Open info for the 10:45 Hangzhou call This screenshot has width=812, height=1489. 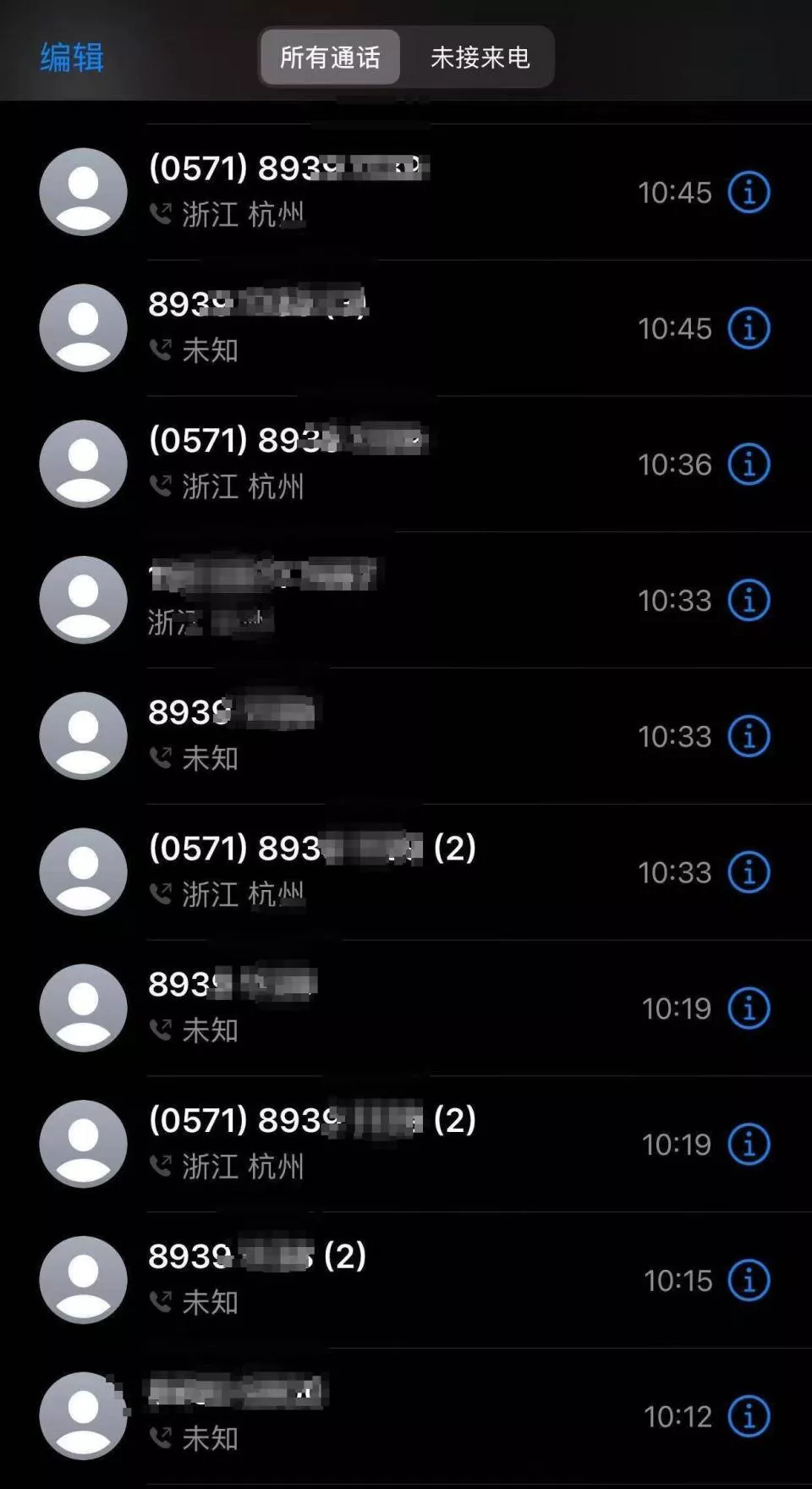748,192
